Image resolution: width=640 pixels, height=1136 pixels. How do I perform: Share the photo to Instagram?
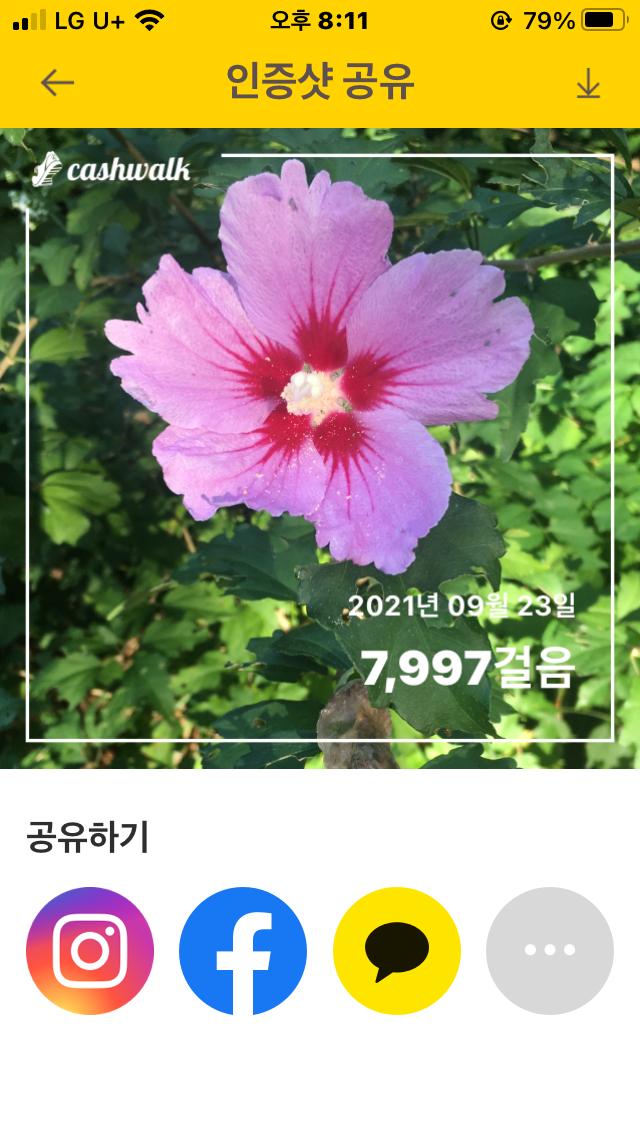(x=90, y=951)
